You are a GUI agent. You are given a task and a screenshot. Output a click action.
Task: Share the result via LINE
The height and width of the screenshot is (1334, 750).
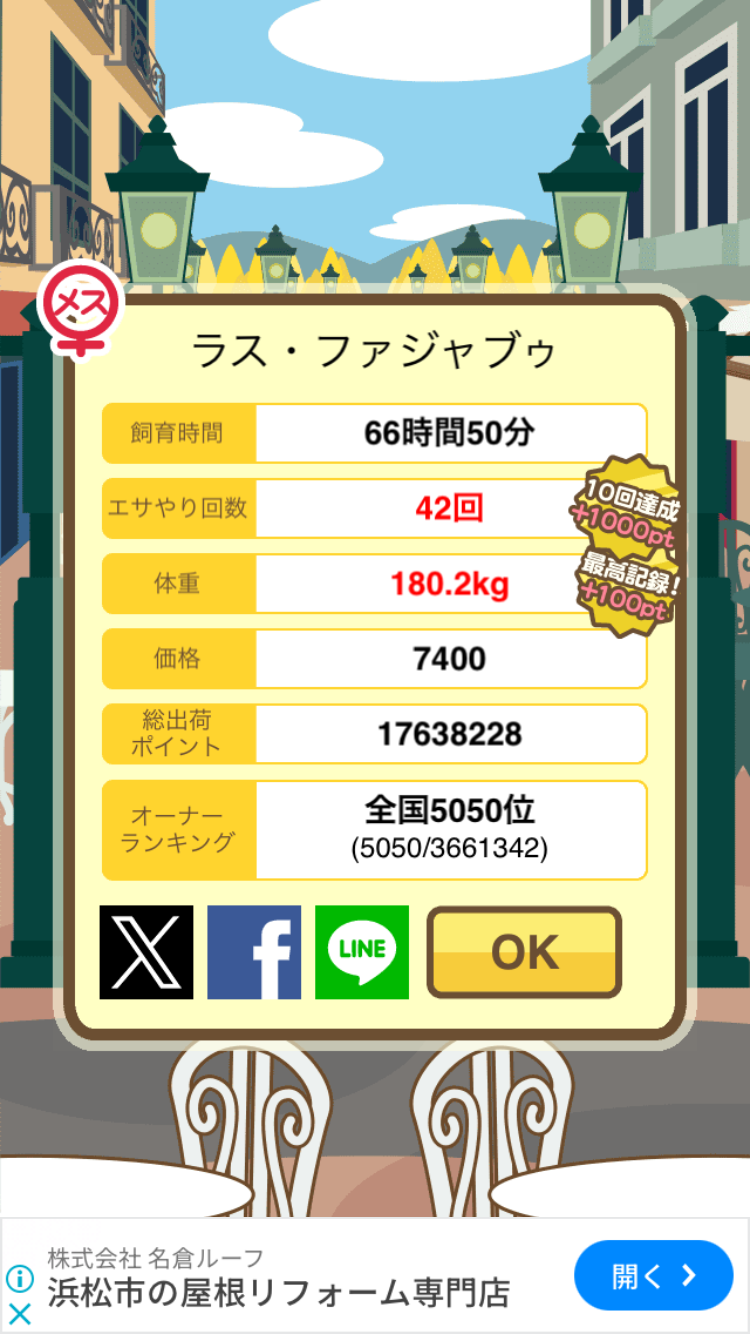(x=362, y=952)
